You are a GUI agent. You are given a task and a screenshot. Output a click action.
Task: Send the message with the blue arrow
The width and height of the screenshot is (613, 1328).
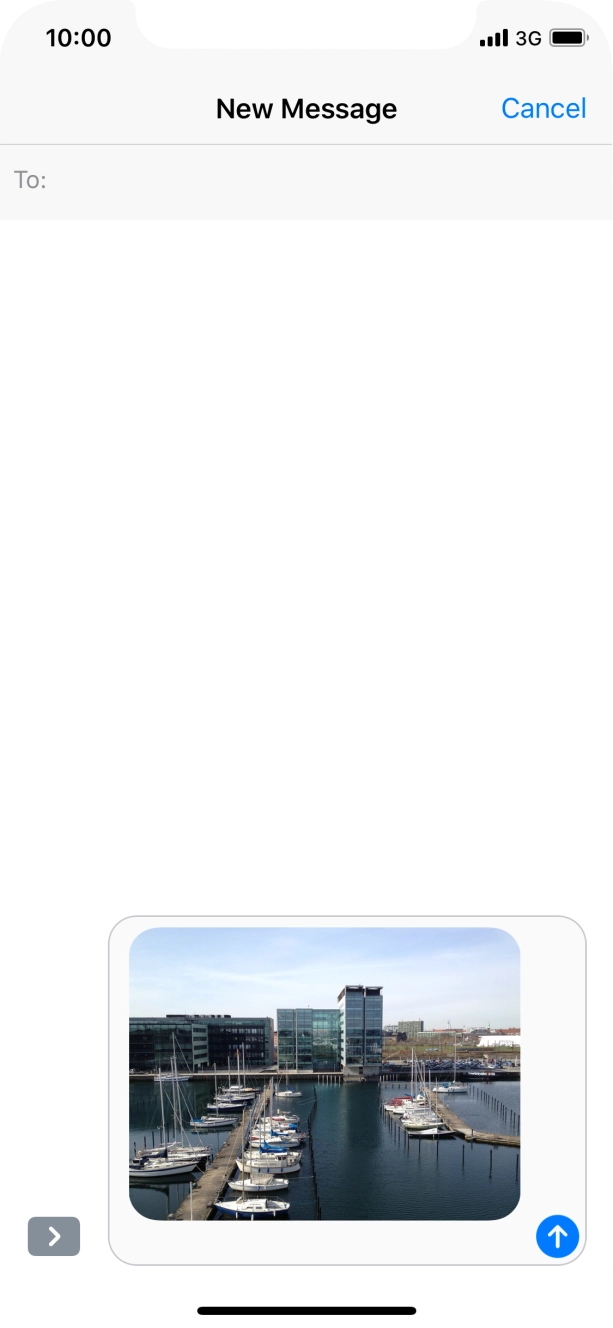tap(557, 1236)
